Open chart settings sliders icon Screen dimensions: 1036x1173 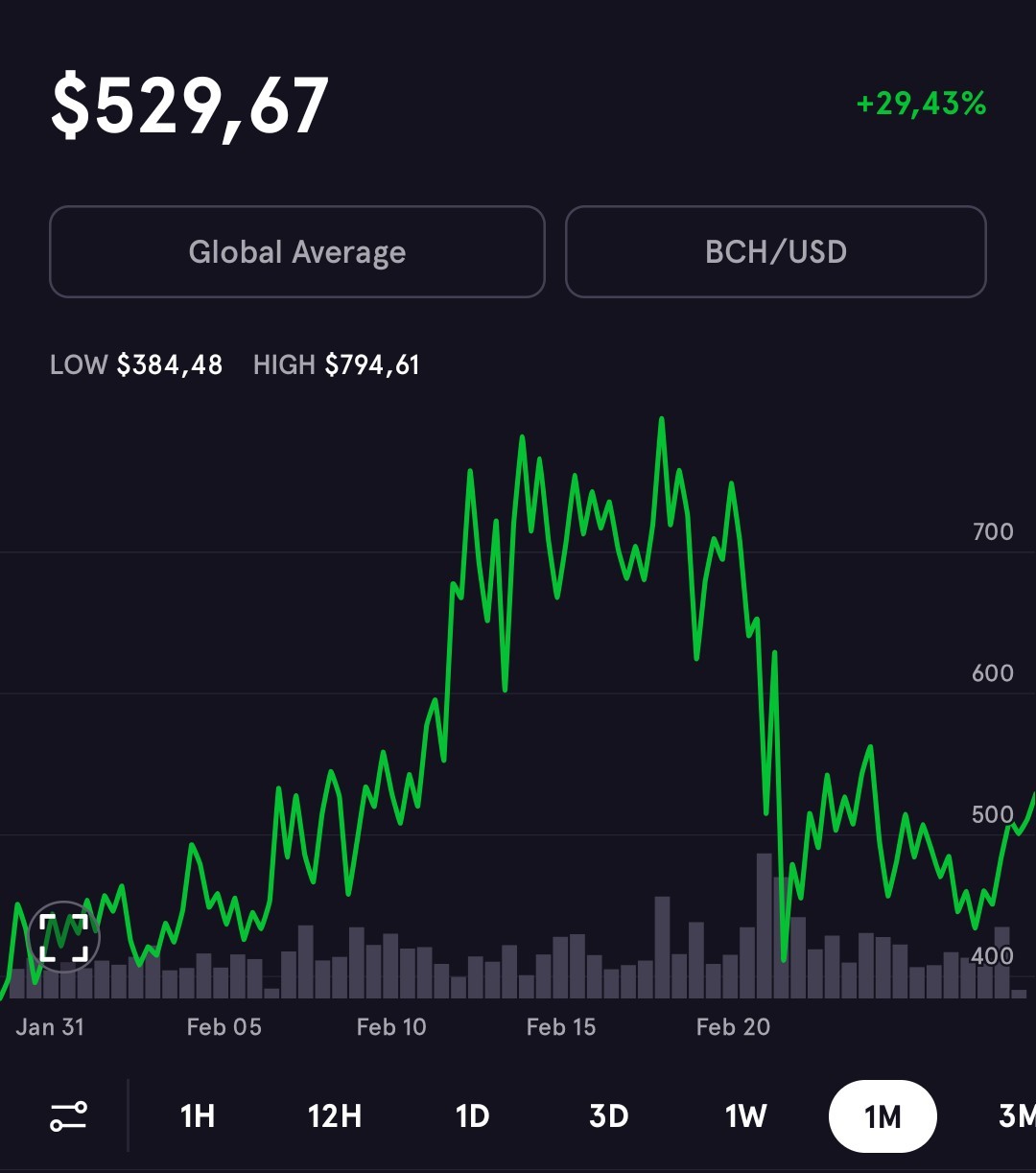[x=68, y=1116]
